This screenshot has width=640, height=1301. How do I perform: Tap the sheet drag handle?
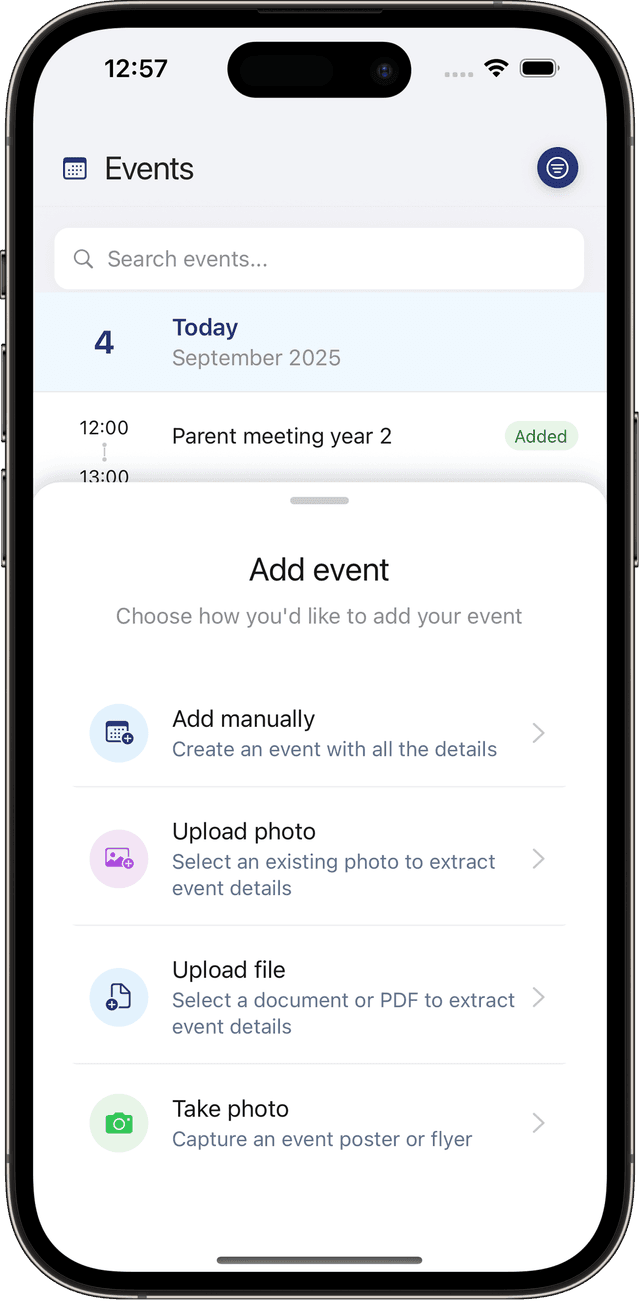319,500
